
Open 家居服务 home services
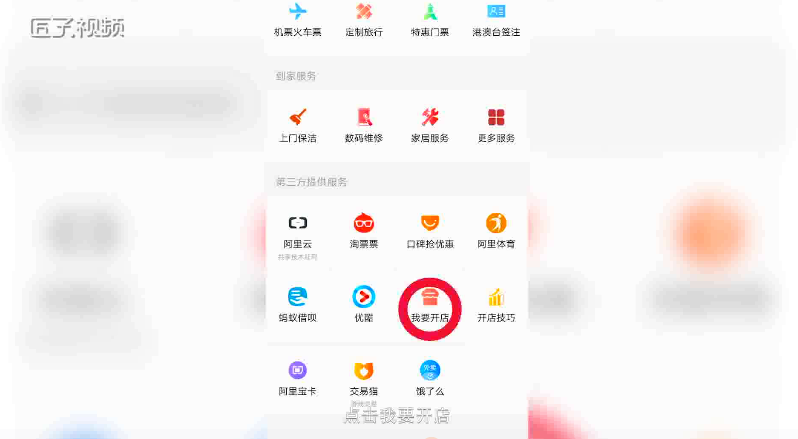click(x=430, y=124)
